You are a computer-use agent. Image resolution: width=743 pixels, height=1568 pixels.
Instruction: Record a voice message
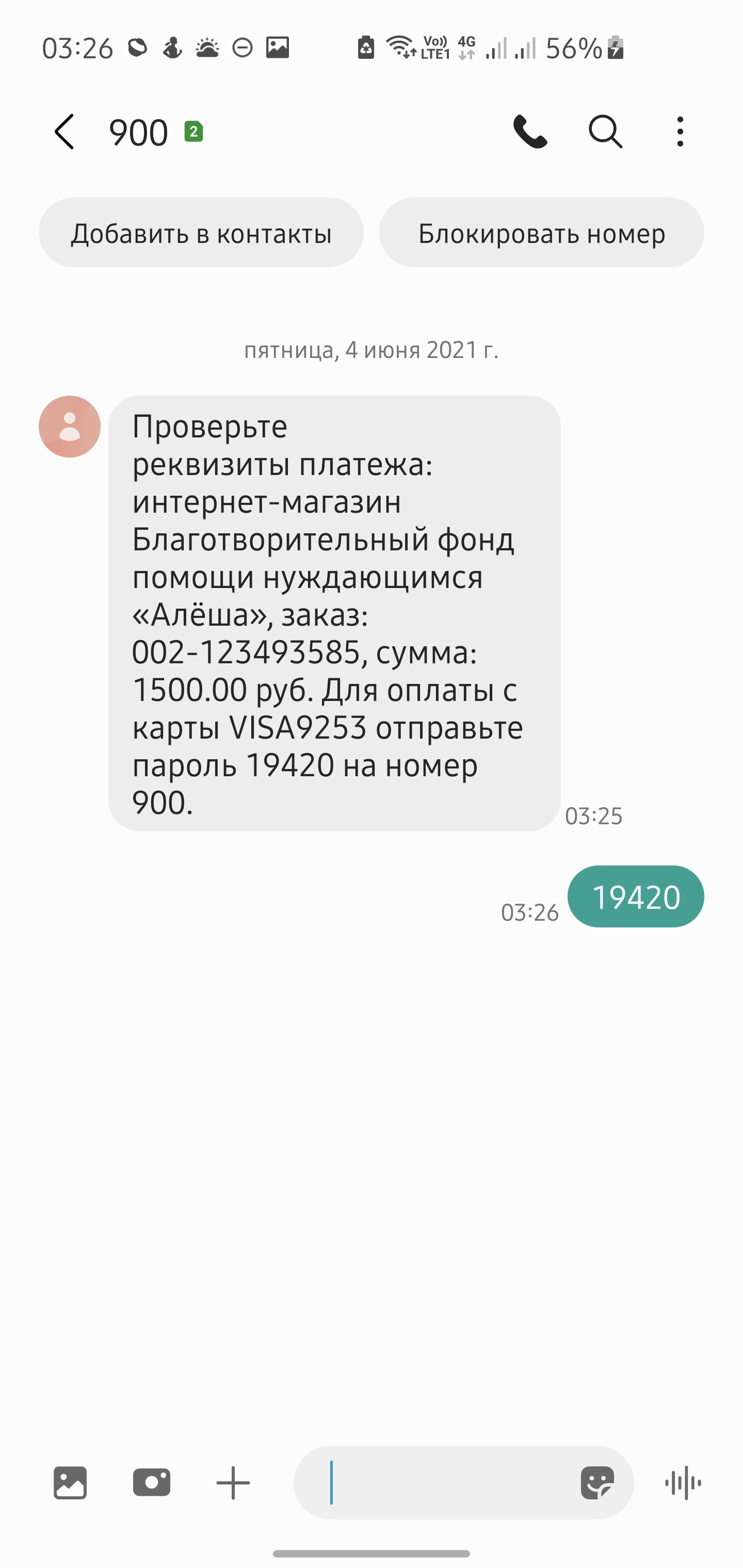683,1483
